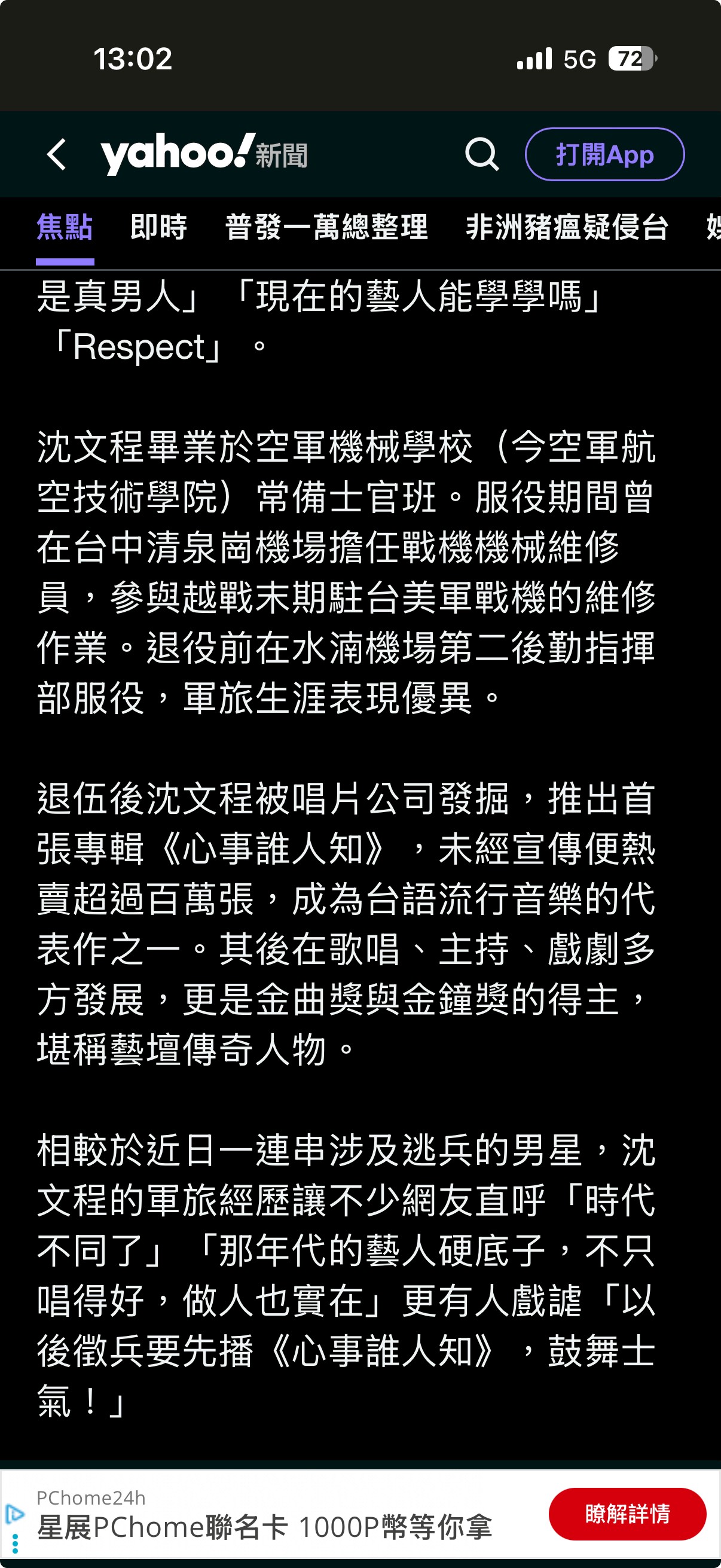Tap 瞭解詳情 on the PChome ad

(627, 1514)
